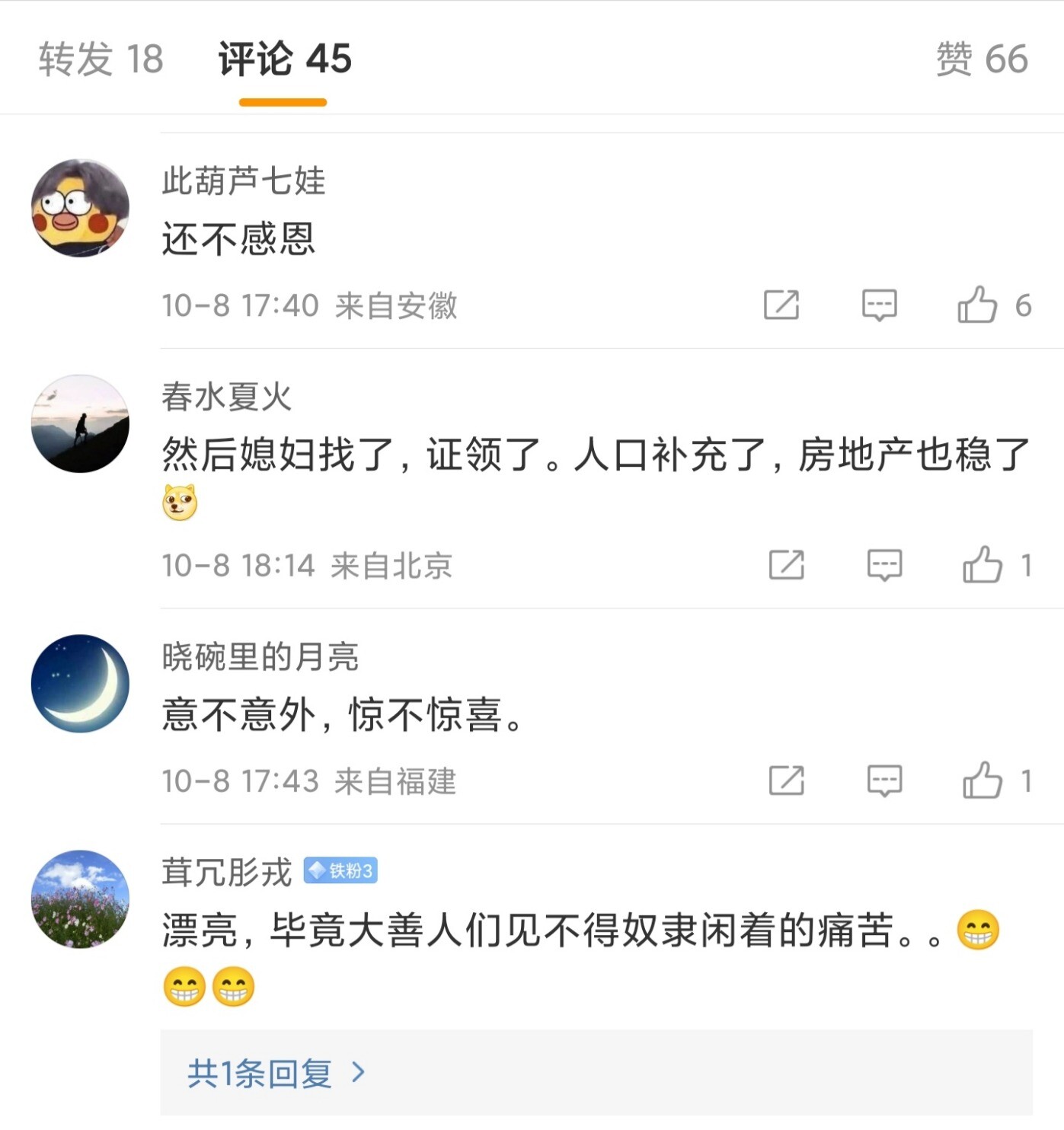Open the 铁粉3 badge
Viewport: 1064px width, 1130px height.
coord(340,870)
